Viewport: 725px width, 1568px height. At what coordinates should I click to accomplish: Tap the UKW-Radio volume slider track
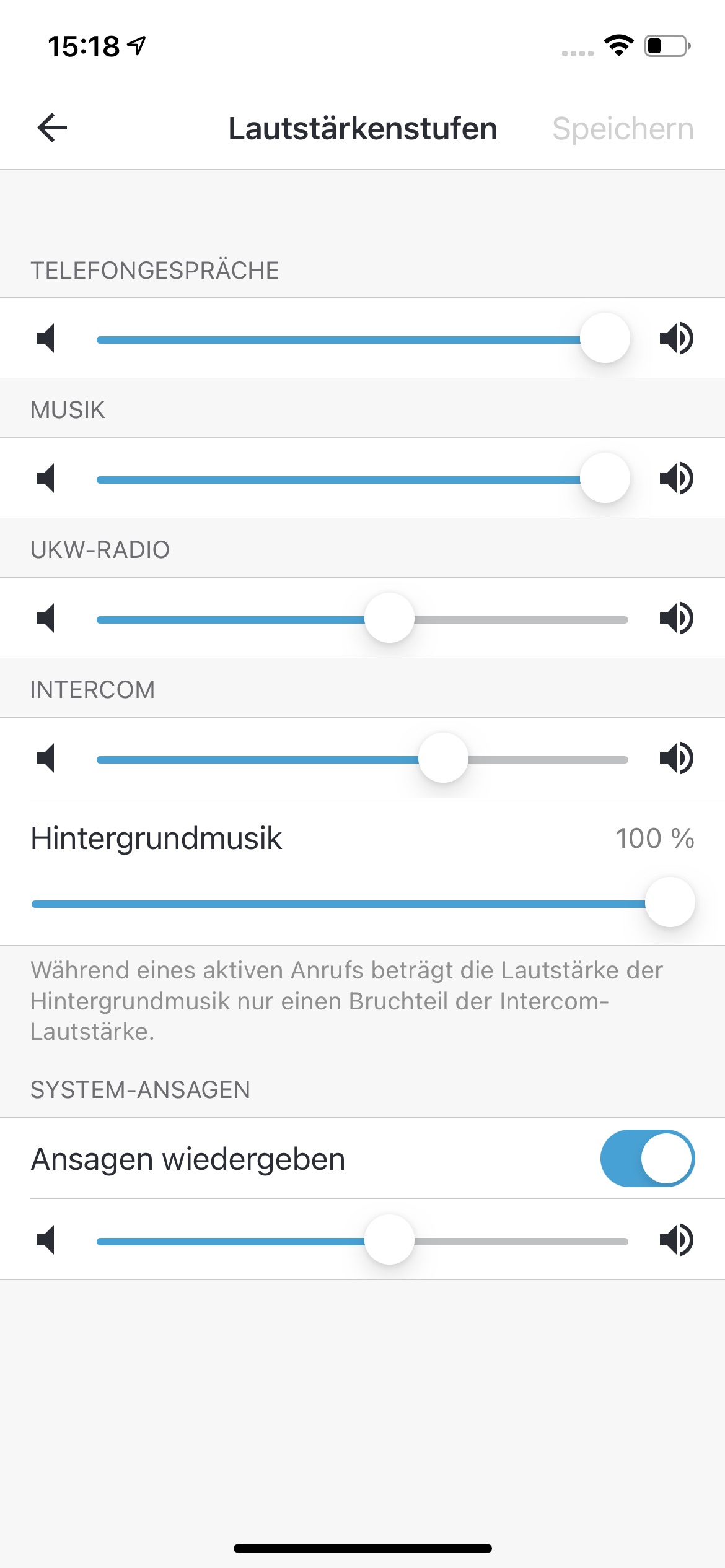tap(362, 619)
